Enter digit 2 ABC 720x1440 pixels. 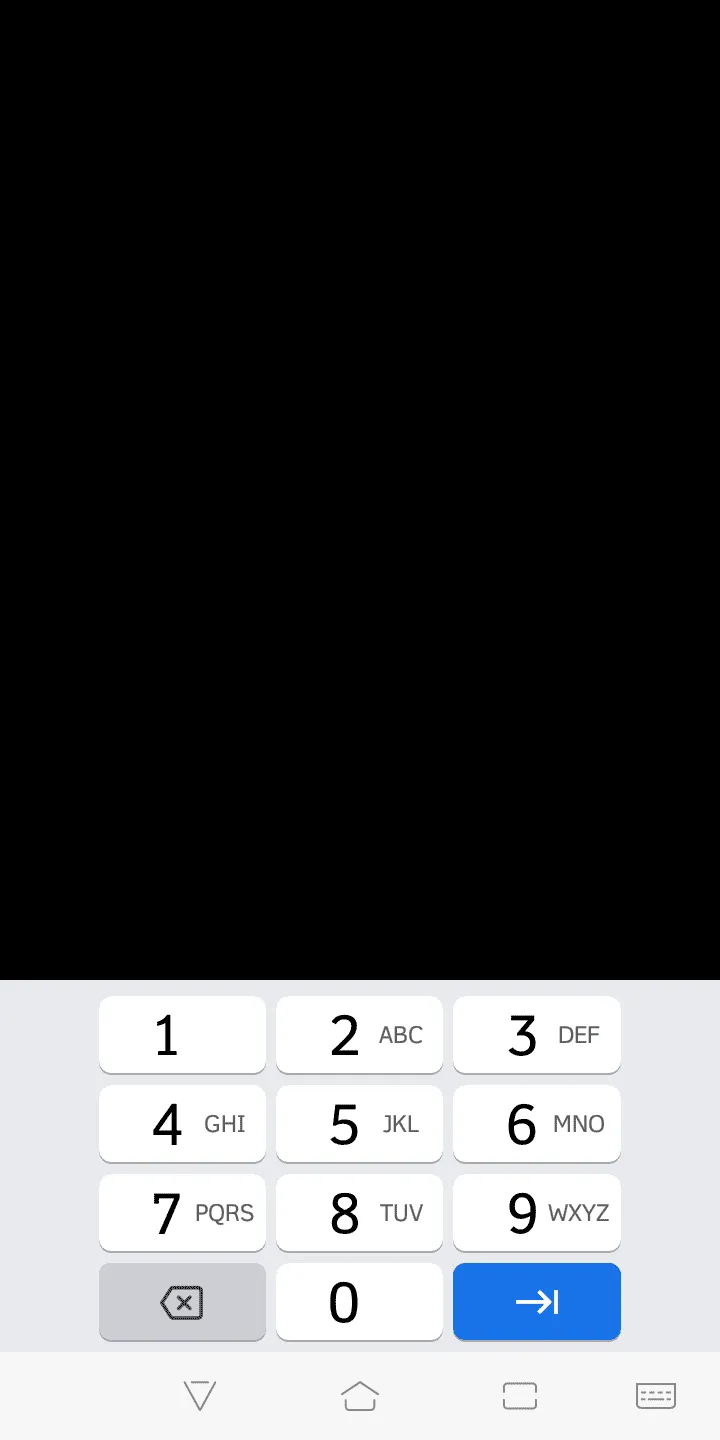(x=359, y=1034)
